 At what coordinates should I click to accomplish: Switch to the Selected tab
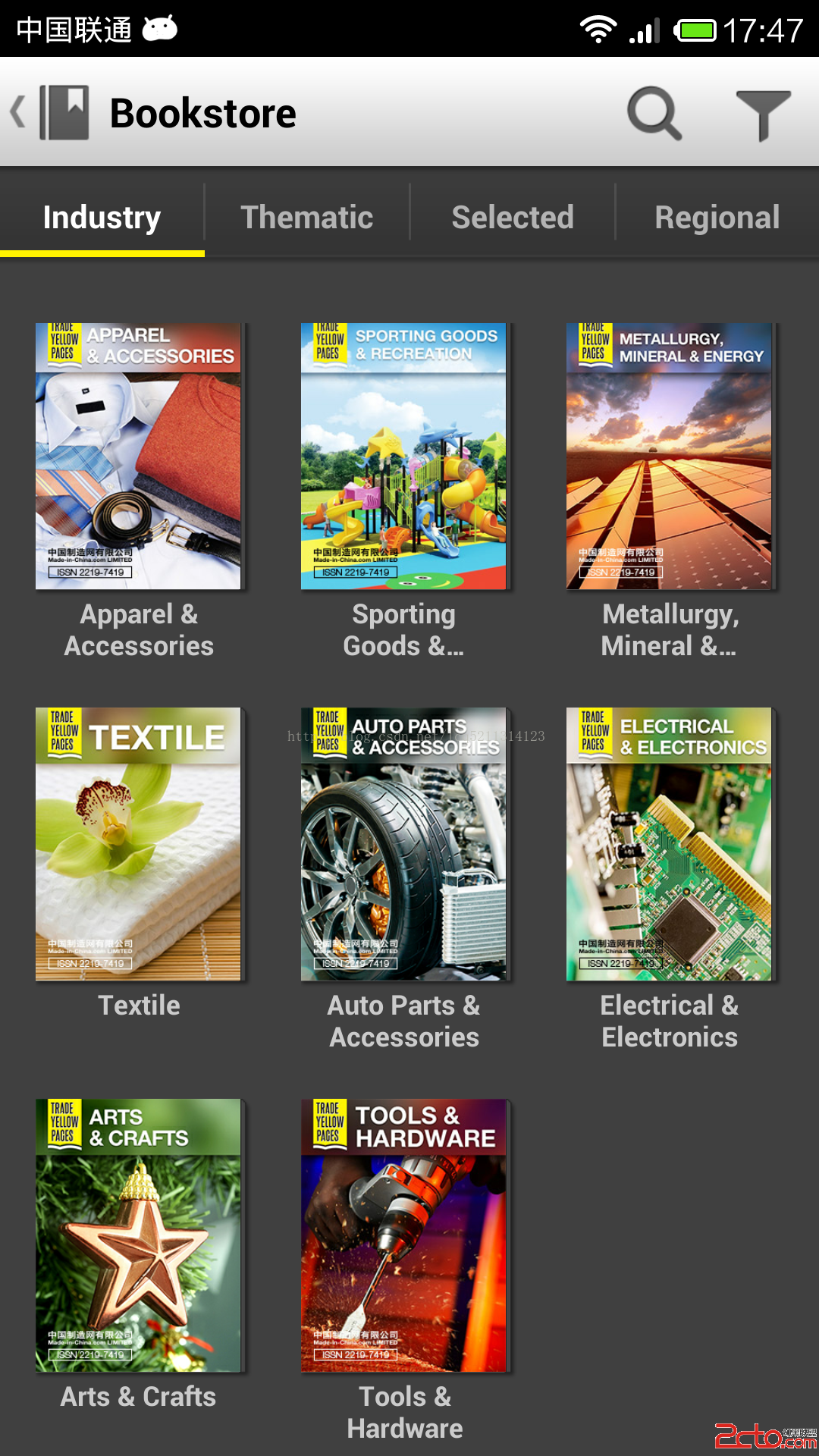[x=513, y=218]
